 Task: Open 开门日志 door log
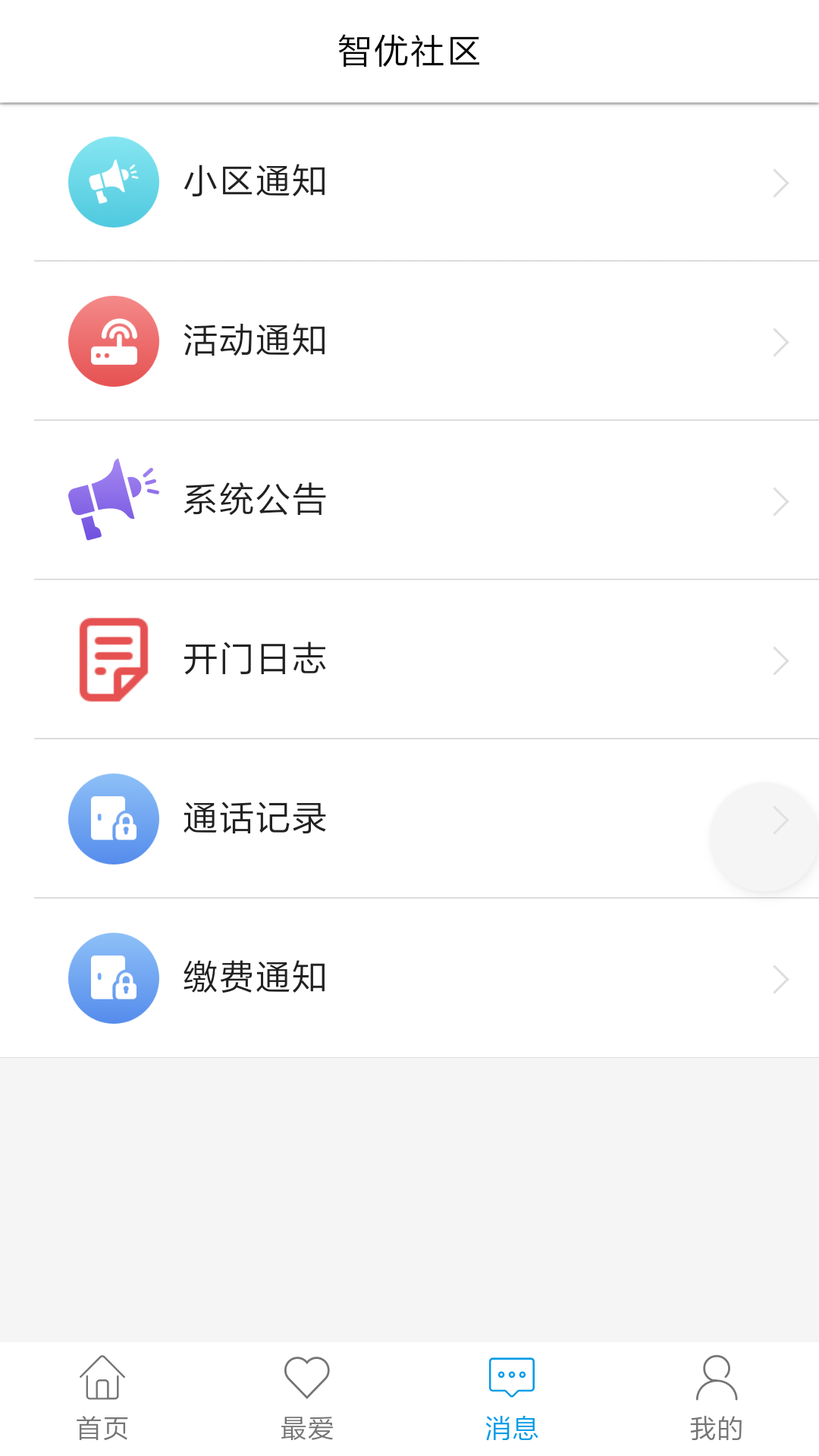[409, 660]
